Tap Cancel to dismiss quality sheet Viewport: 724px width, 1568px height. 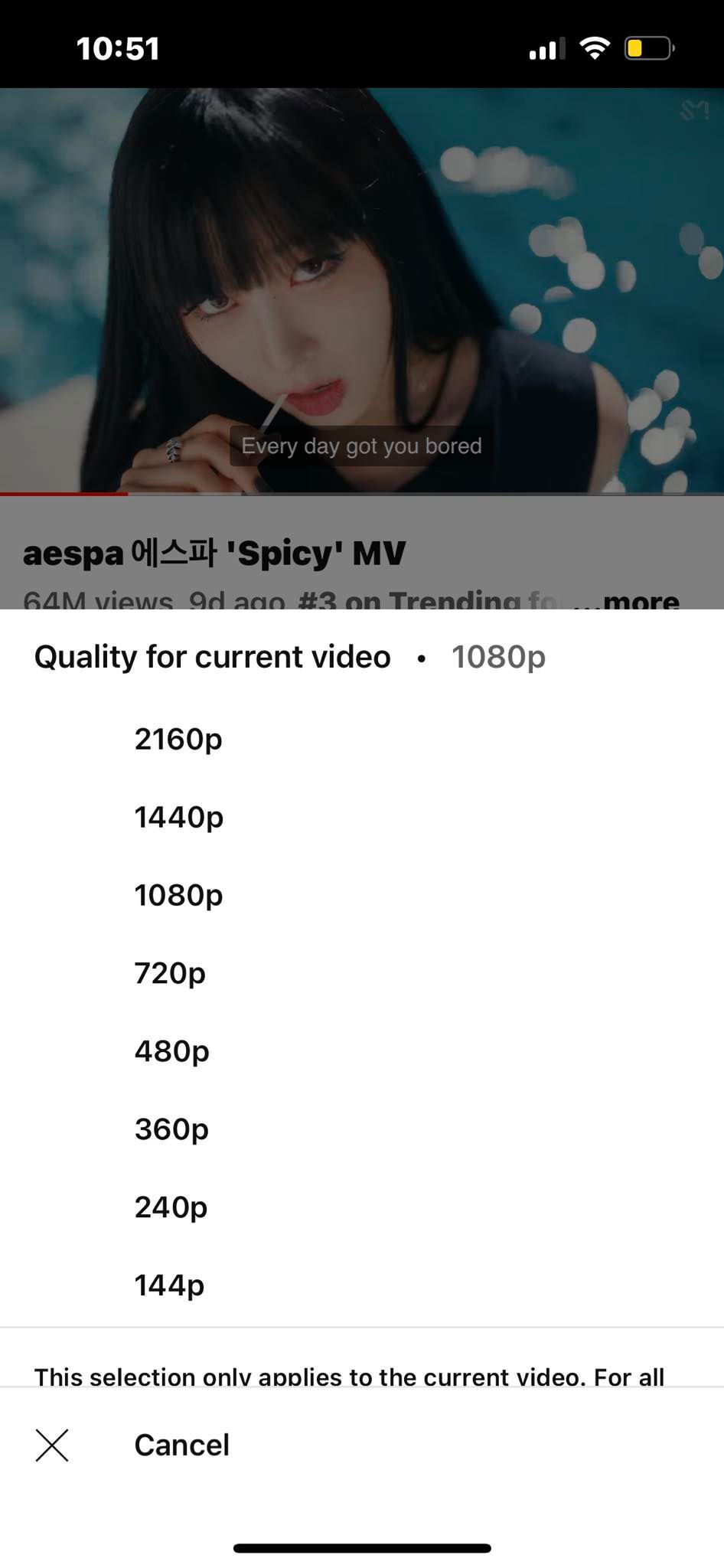point(181,1445)
